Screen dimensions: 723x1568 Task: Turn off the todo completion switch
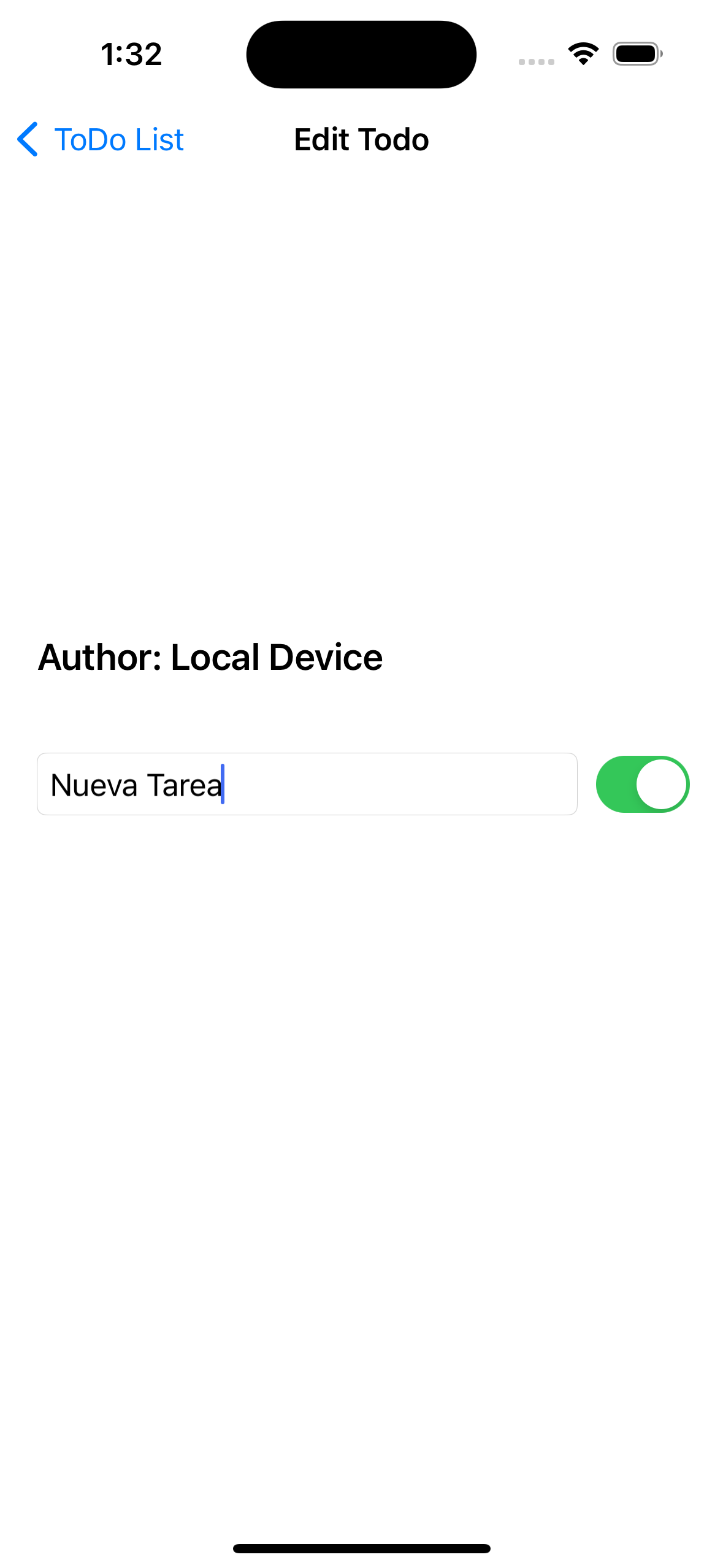642,784
